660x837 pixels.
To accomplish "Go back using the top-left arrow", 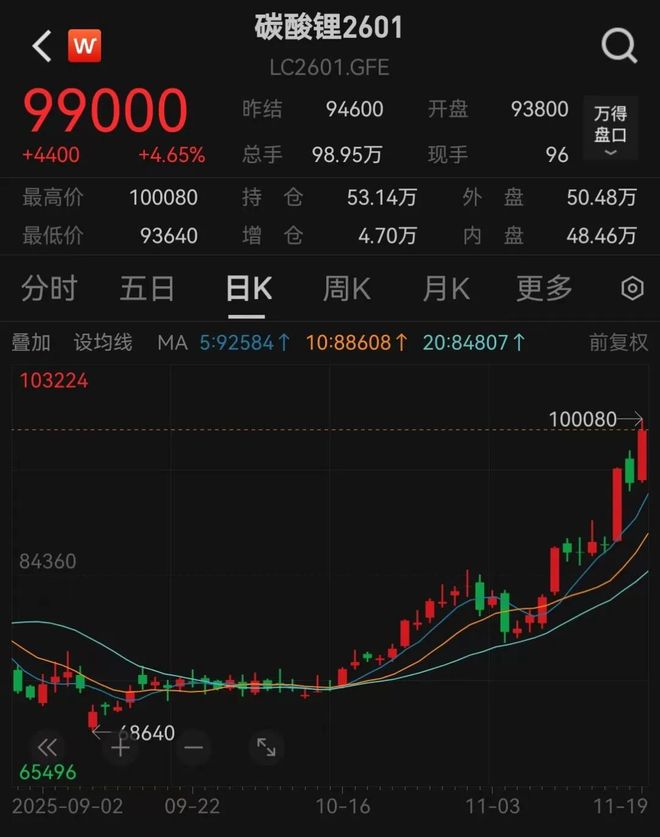I will point(42,46).
